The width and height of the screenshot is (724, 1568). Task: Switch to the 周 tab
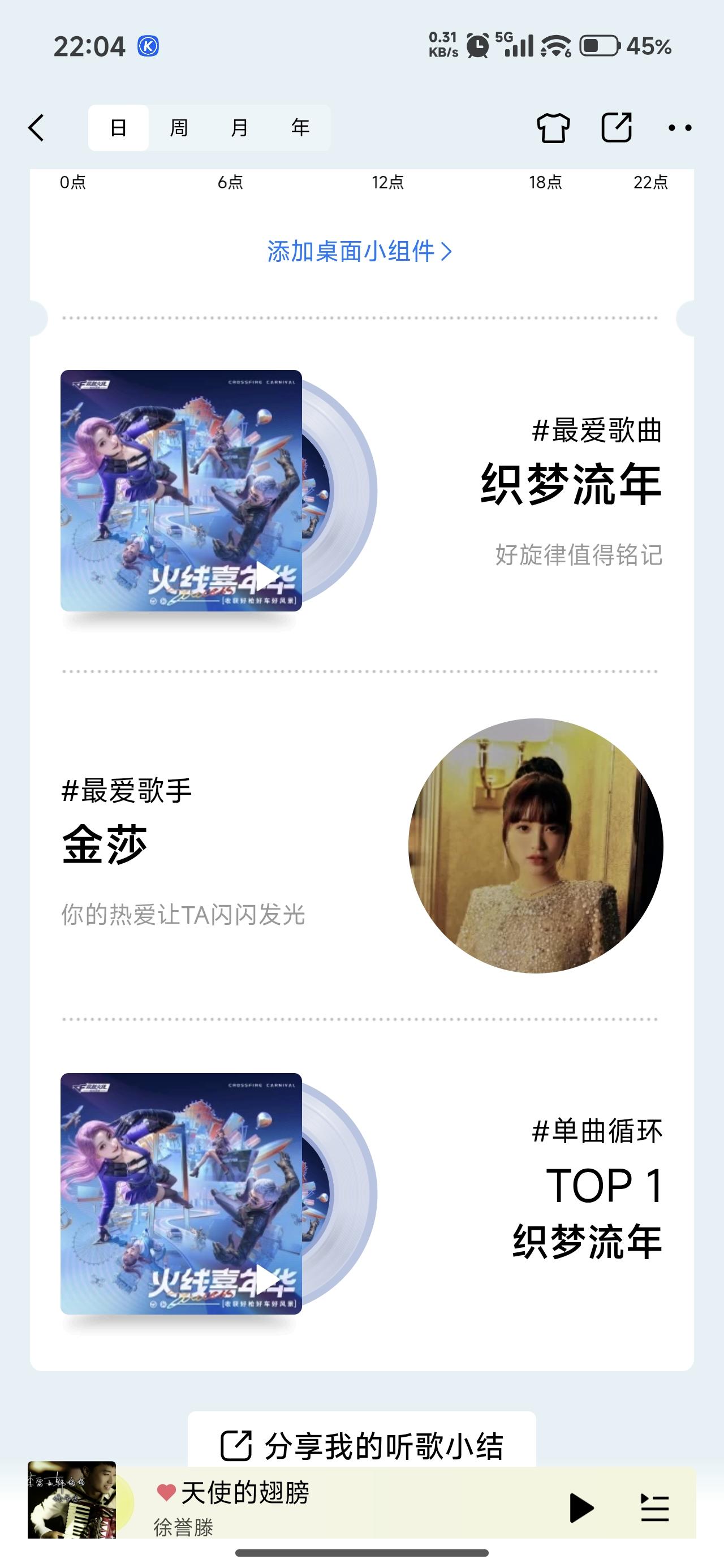pyautogui.click(x=178, y=127)
